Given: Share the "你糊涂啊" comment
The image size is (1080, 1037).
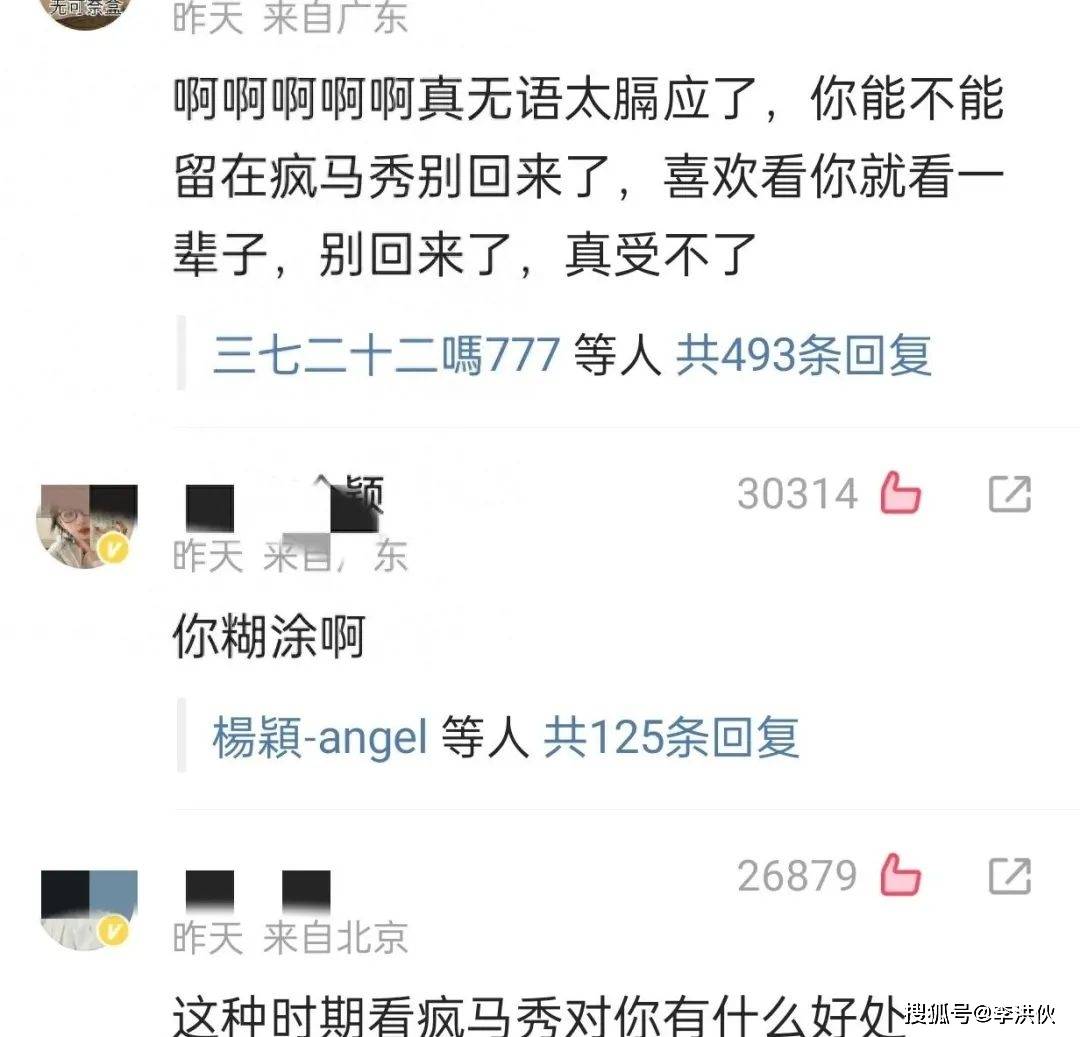Looking at the screenshot, I should click(1009, 494).
